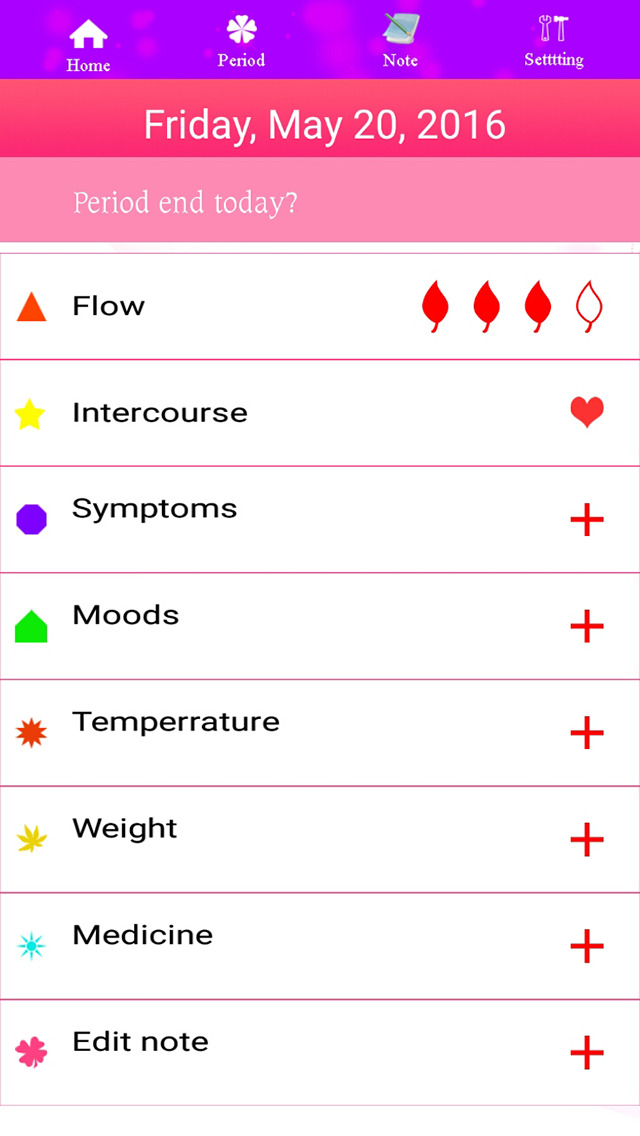The height and width of the screenshot is (1136, 640).
Task: Toggle the Intercourse heart
Action: (587, 412)
